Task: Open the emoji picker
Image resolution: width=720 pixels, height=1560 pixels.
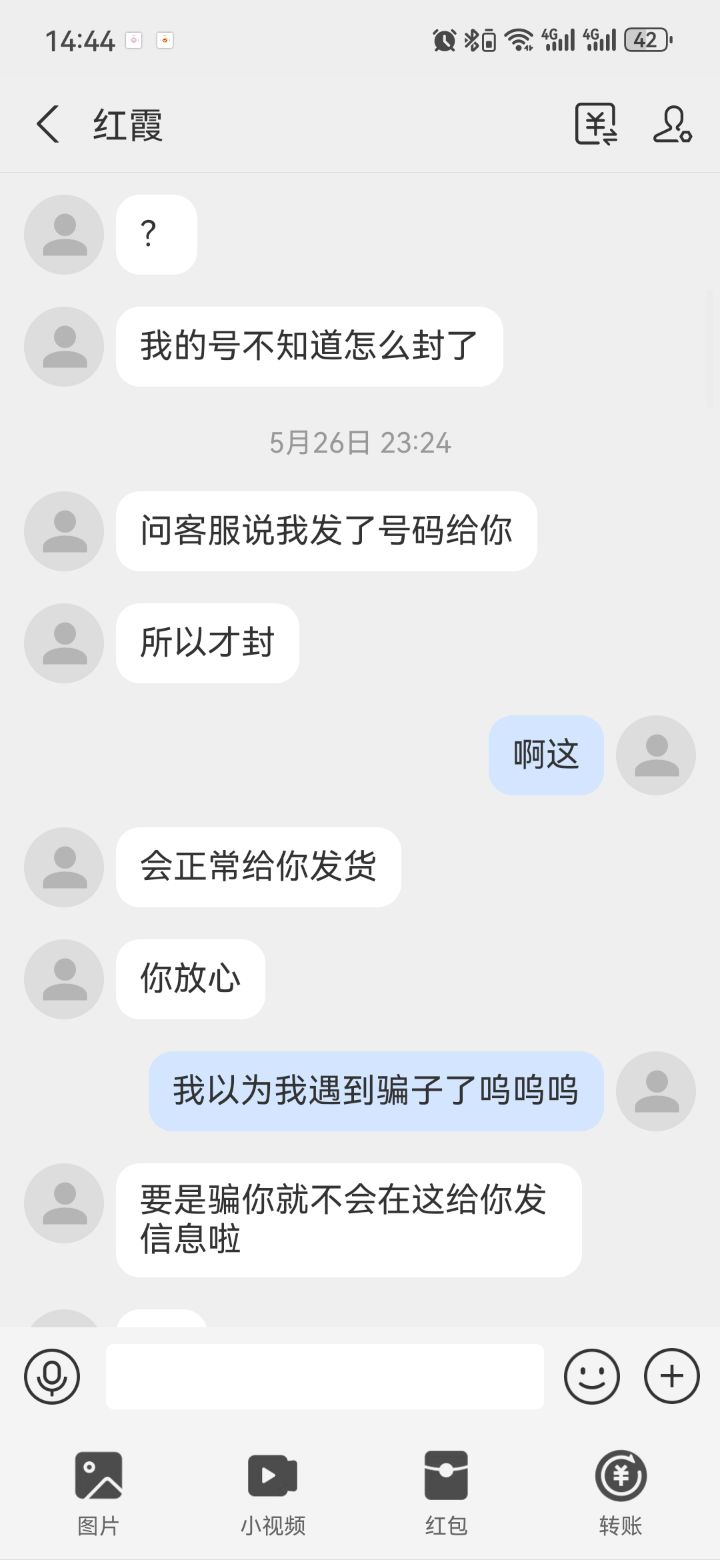Action: point(592,1377)
